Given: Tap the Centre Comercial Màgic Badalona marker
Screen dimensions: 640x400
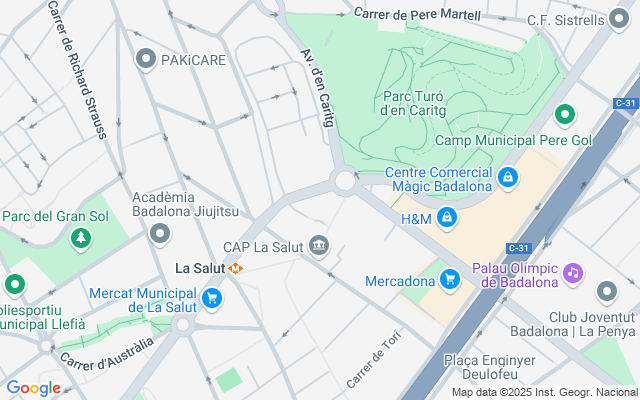Looking at the screenshot, I should click(508, 177).
